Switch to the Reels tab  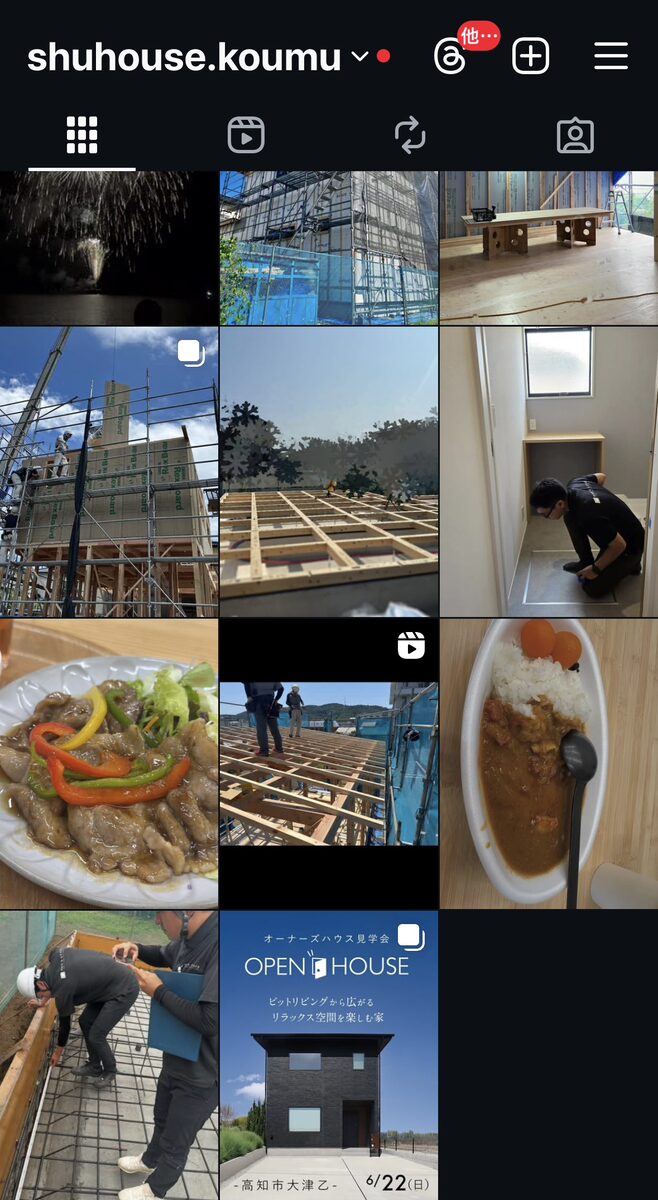(246, 135)
